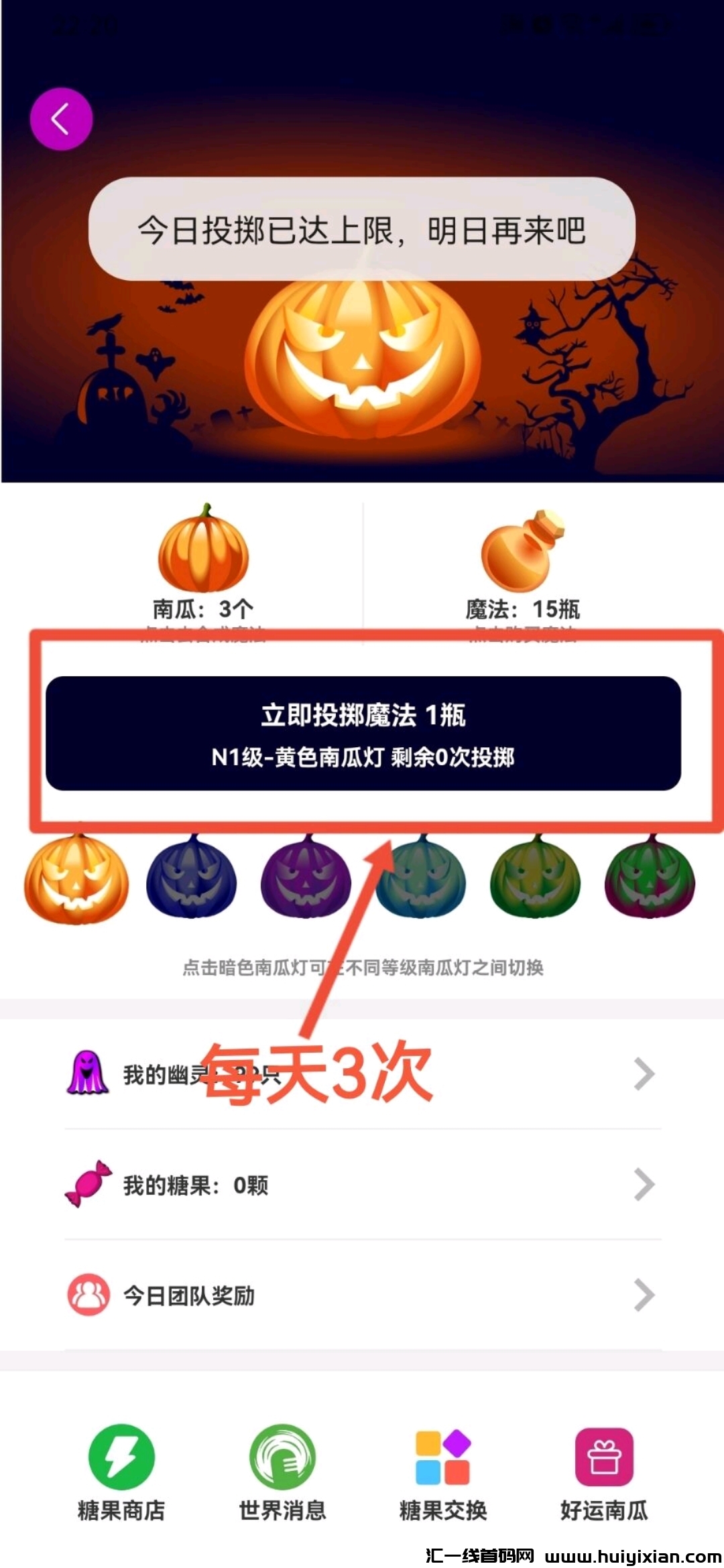Open 我的糖果 row
724x1568 pixels.
(x=363, y=1185)
